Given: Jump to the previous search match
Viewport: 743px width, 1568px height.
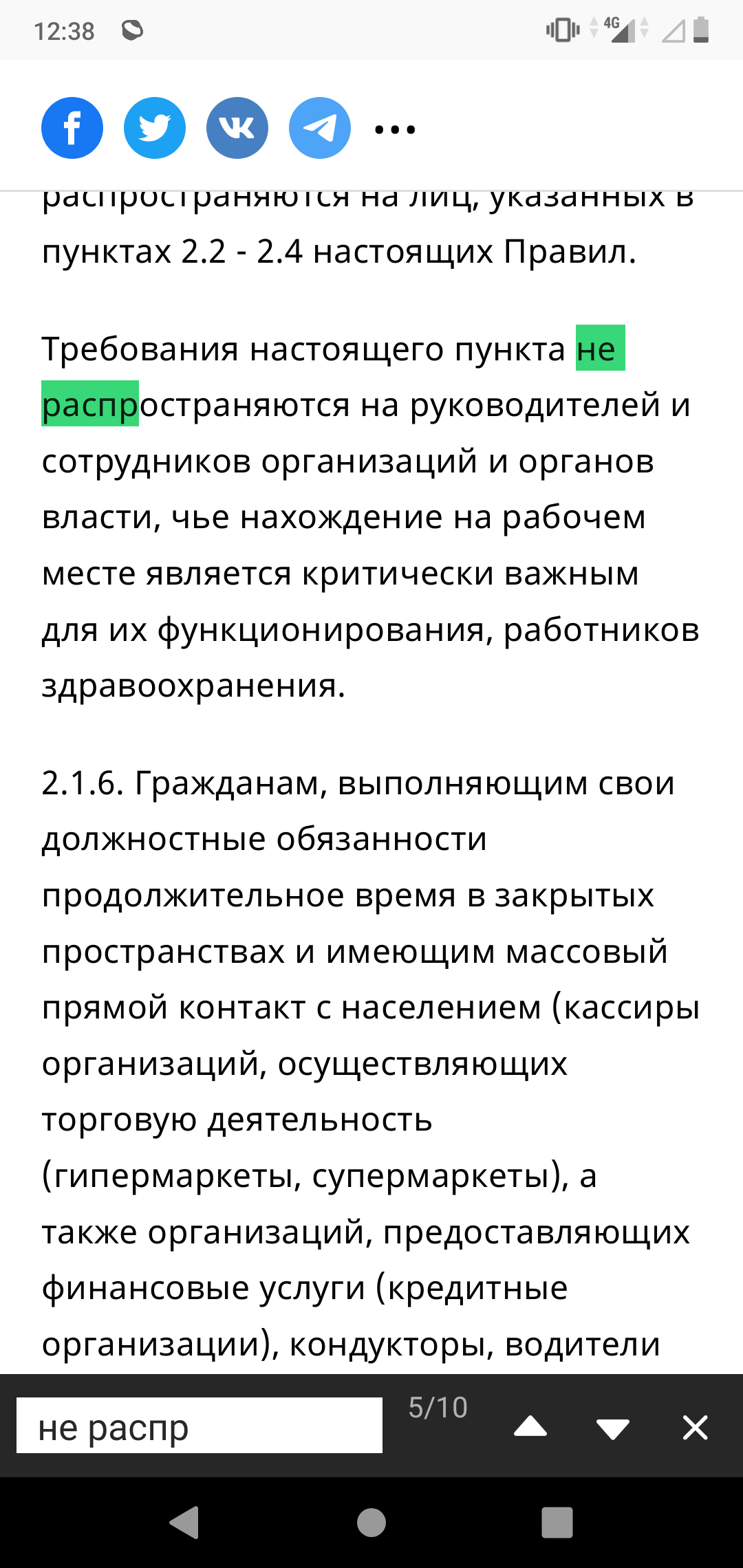Looking at the screenshot, I should coord(530,1428).
